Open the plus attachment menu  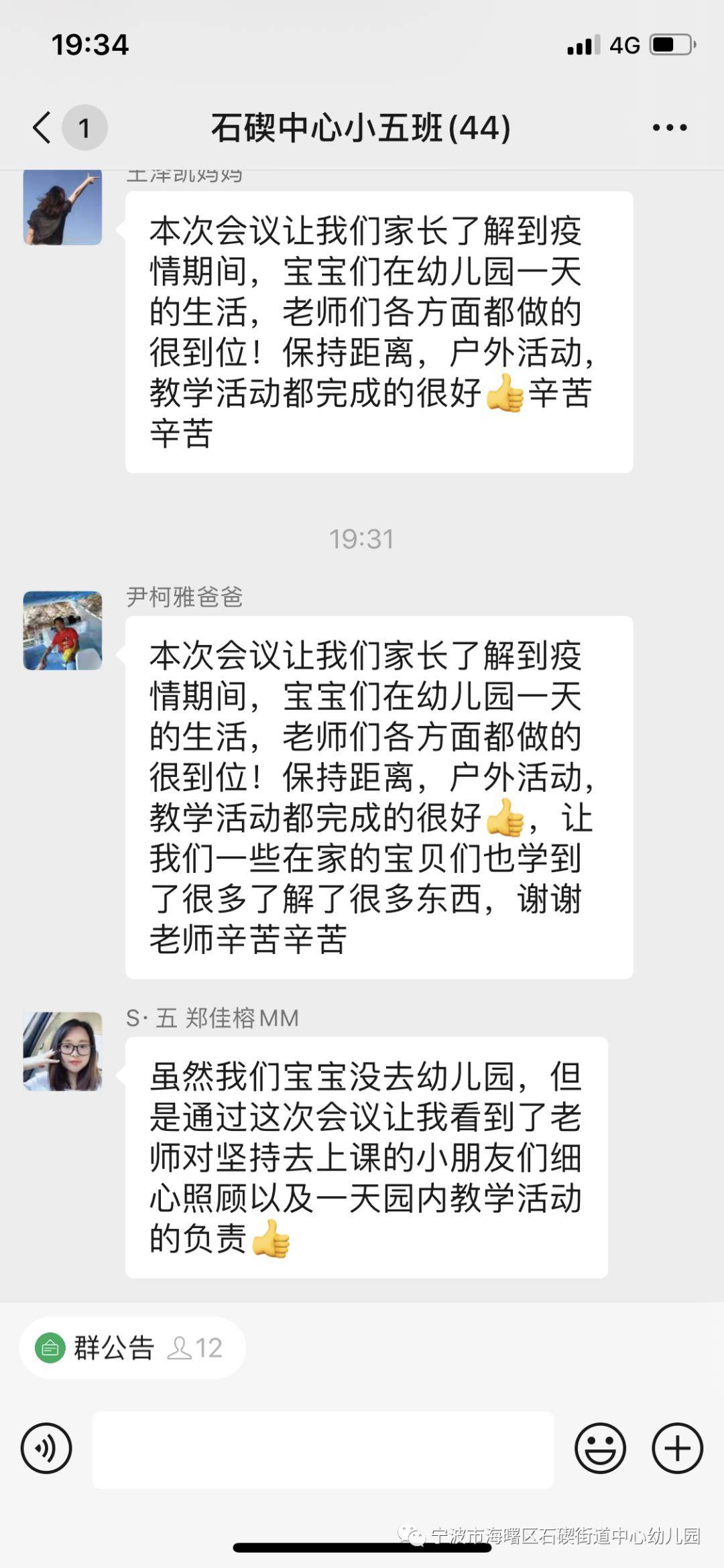677,1449
